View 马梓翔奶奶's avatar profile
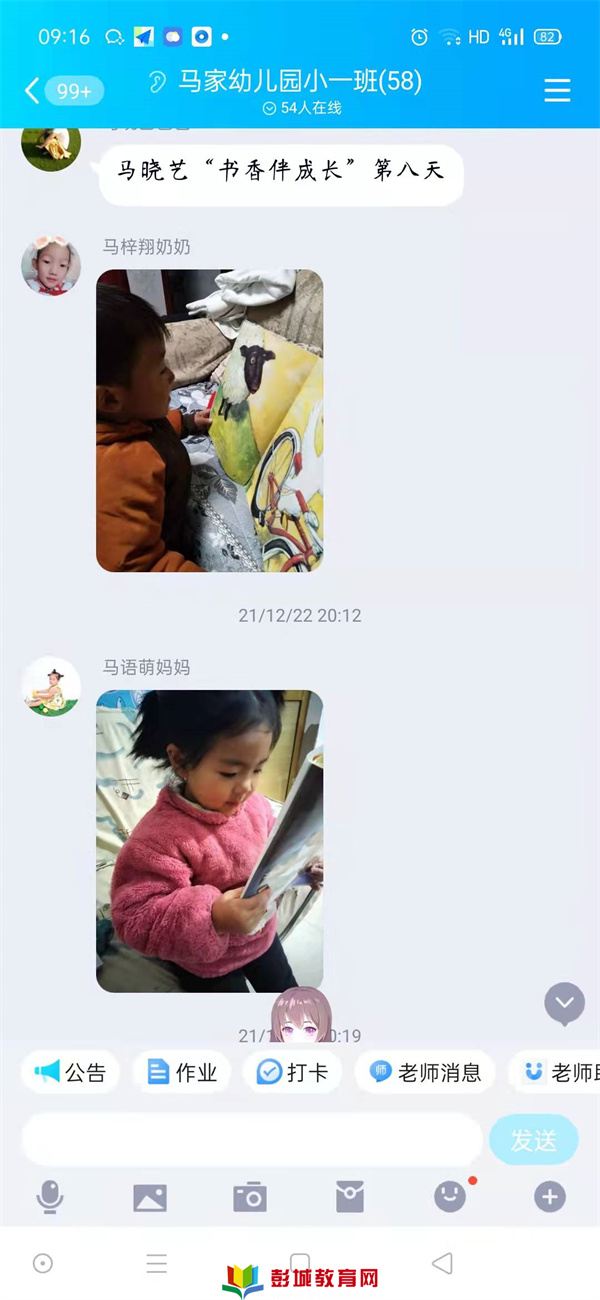Viewport: 600px width, 1300px height. tap(51, 266)
